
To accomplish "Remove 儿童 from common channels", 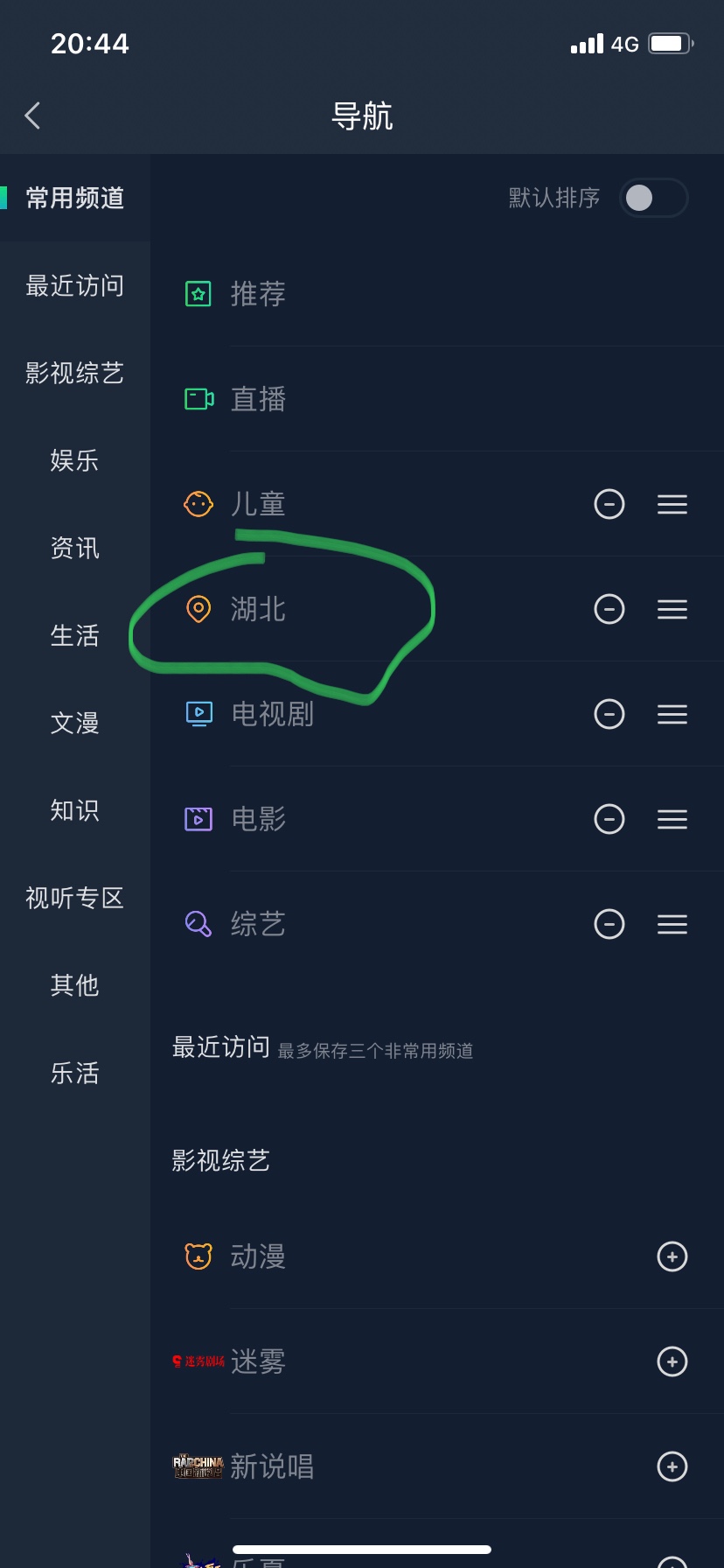I will tap(609, 504).
